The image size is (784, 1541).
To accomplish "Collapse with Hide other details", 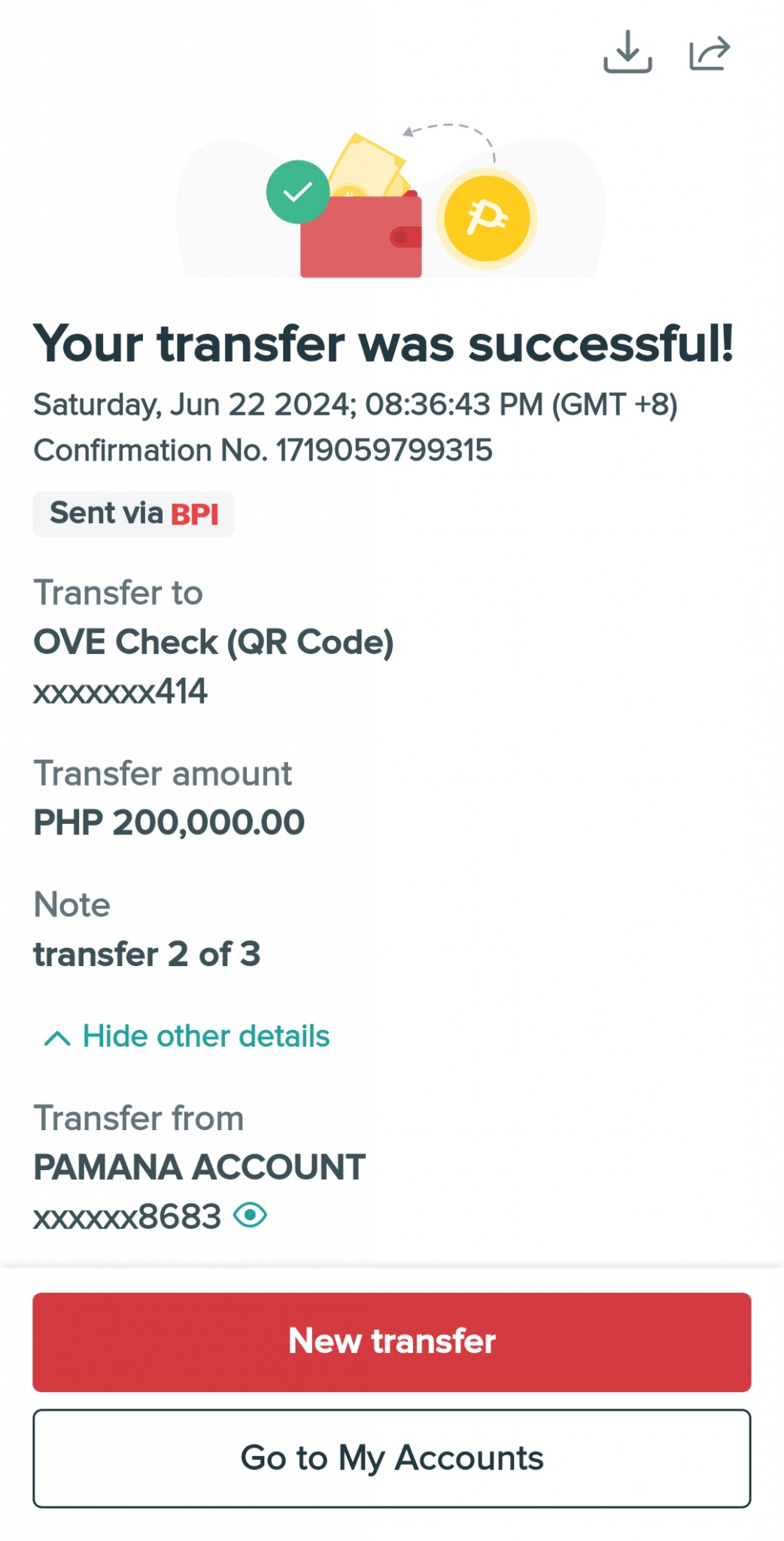I will tap(187, 1036).
